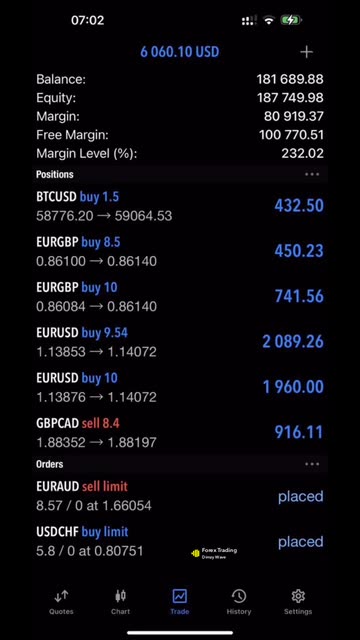The height and width of the screenshot is (640, 360).
Task: Open the EURAUD sell limit order
Action: 180,496
